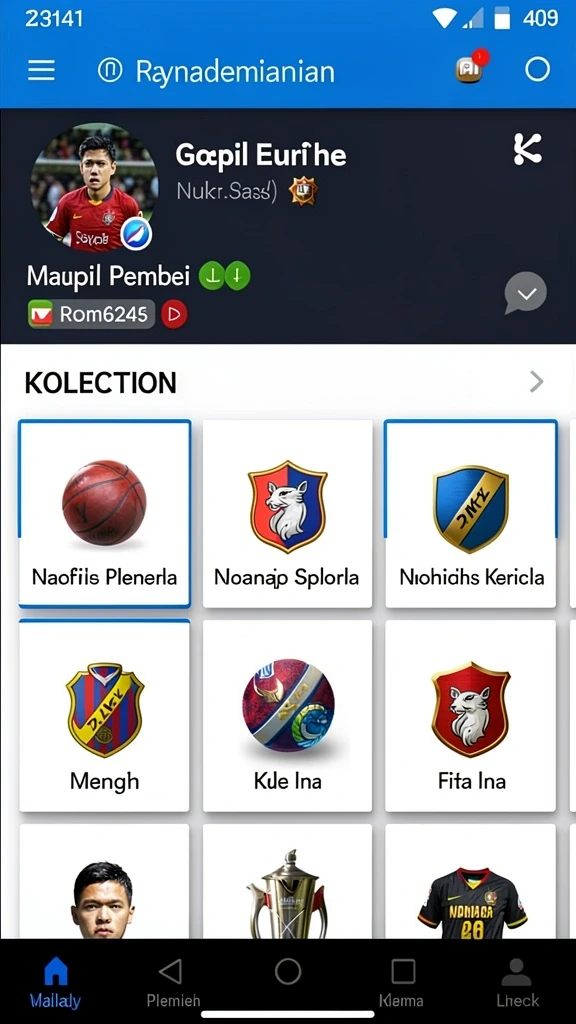Image resolution: width=576 pixels, height=1024 pixels.
Task: Expand the profile header chevron bubble
Action: 526,293
